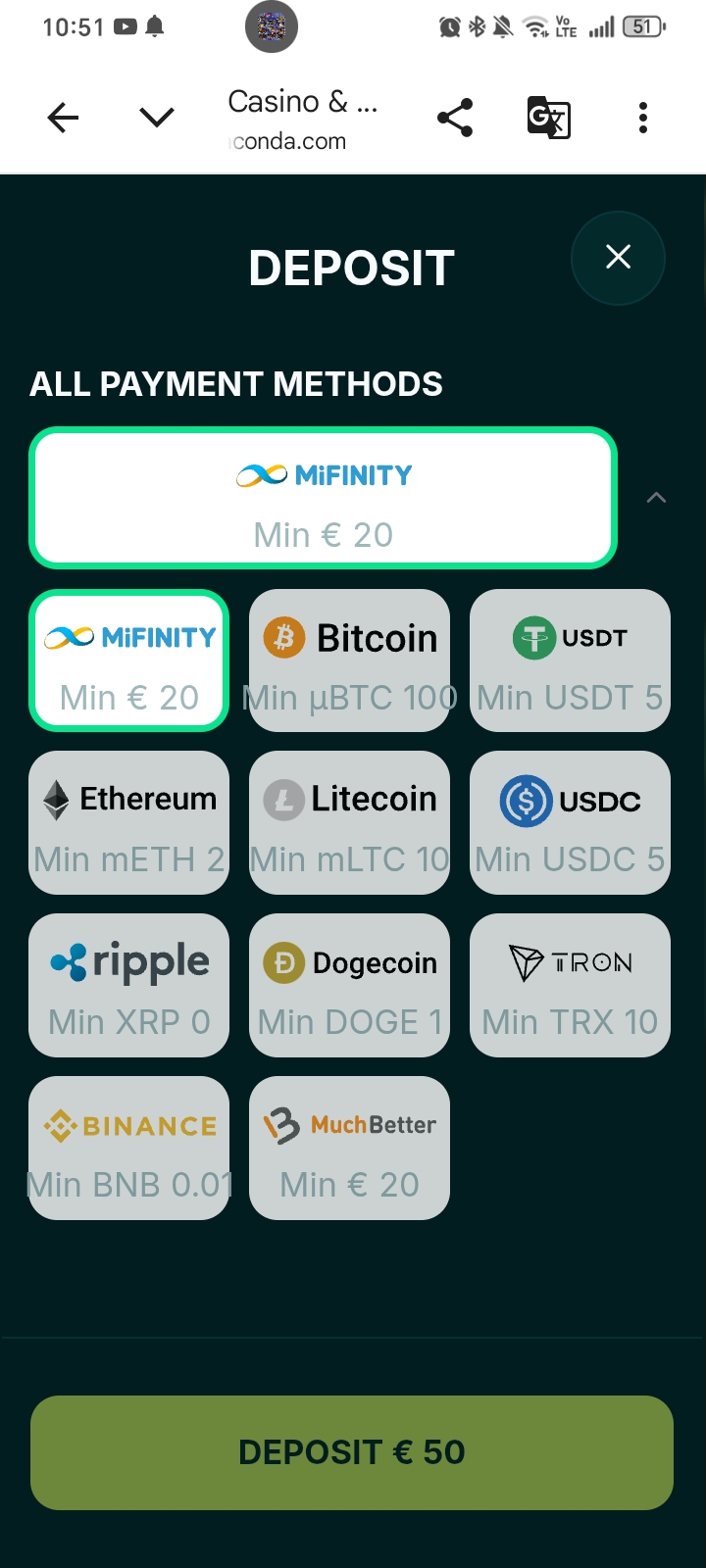The image size is (706, 1568).
Task: Collapse the payment methods list
Action: (657, 498)
